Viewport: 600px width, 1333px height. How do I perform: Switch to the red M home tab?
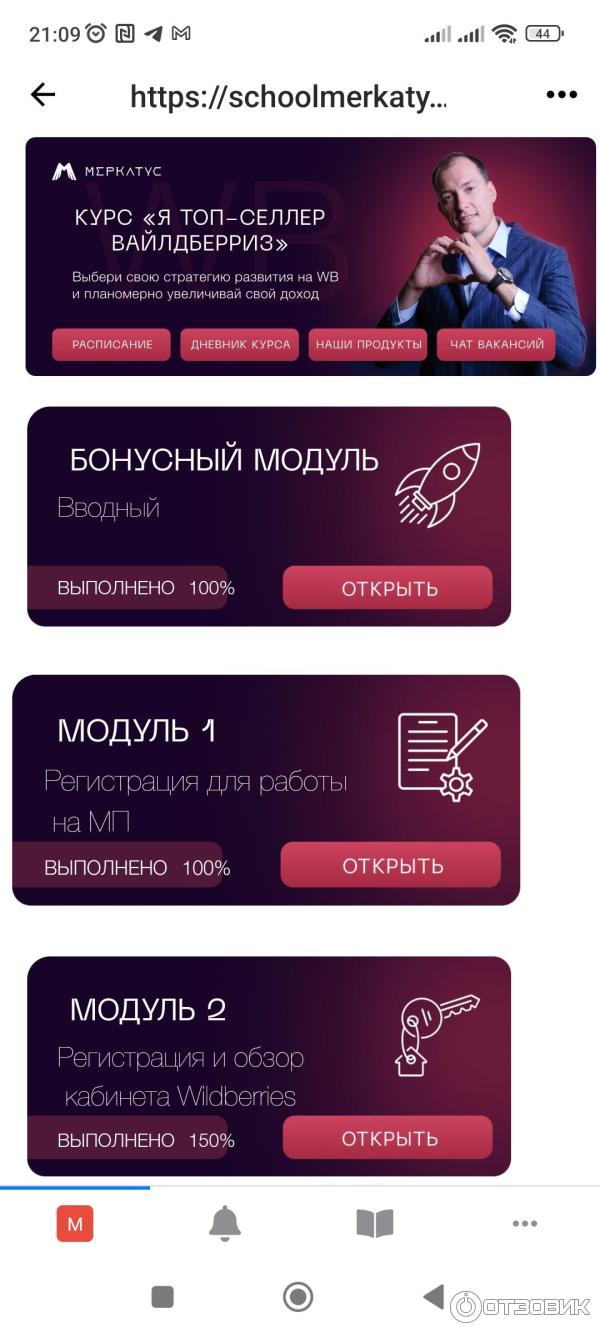(75, 1223)
